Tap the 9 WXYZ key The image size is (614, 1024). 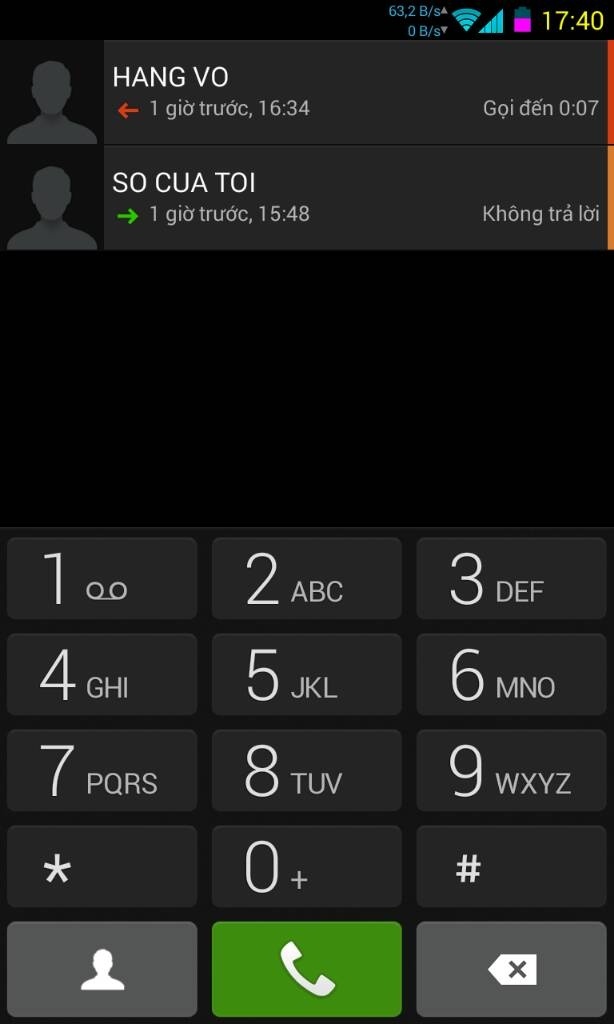(x=511, y=770)
